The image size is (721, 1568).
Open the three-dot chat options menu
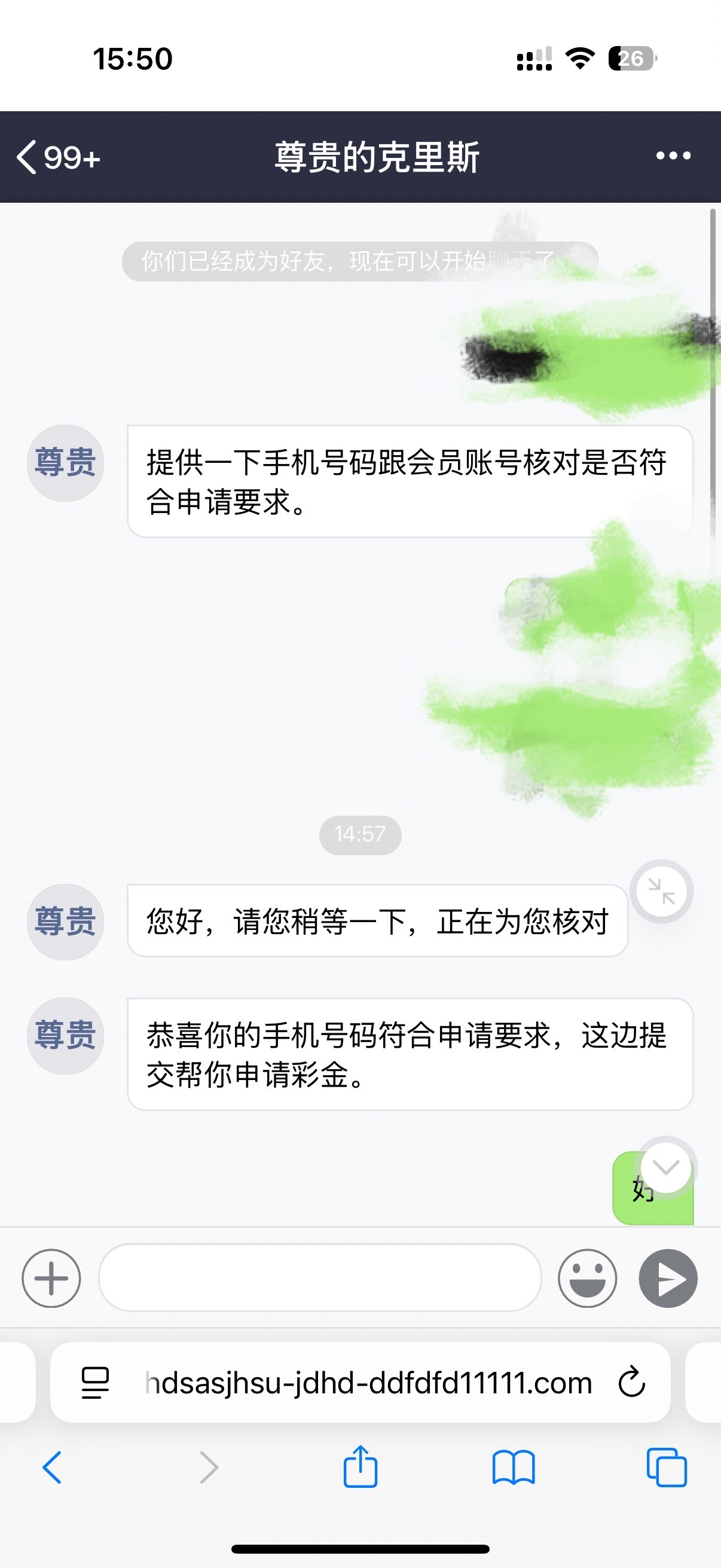click(673, 156)
